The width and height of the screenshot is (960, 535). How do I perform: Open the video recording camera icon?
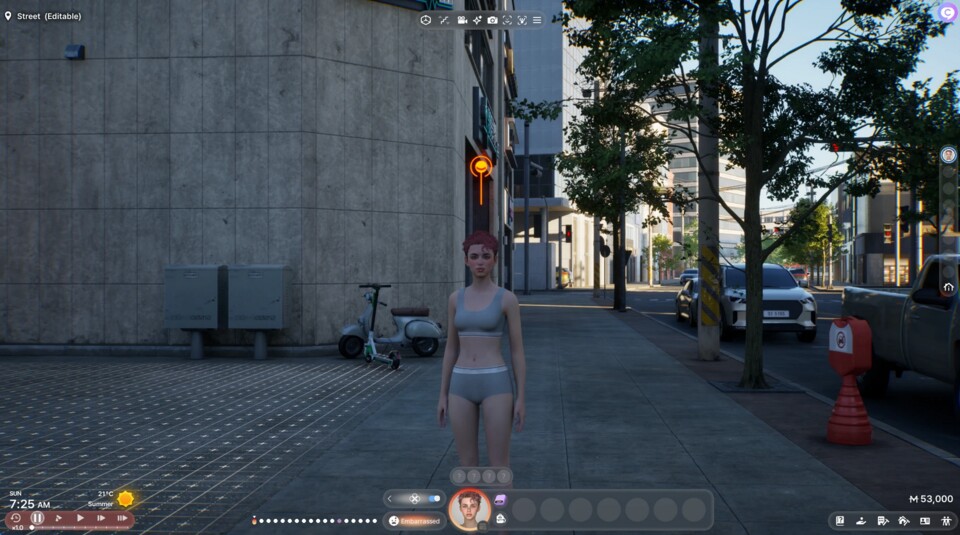pyautogui.click(x=462, y=20)
